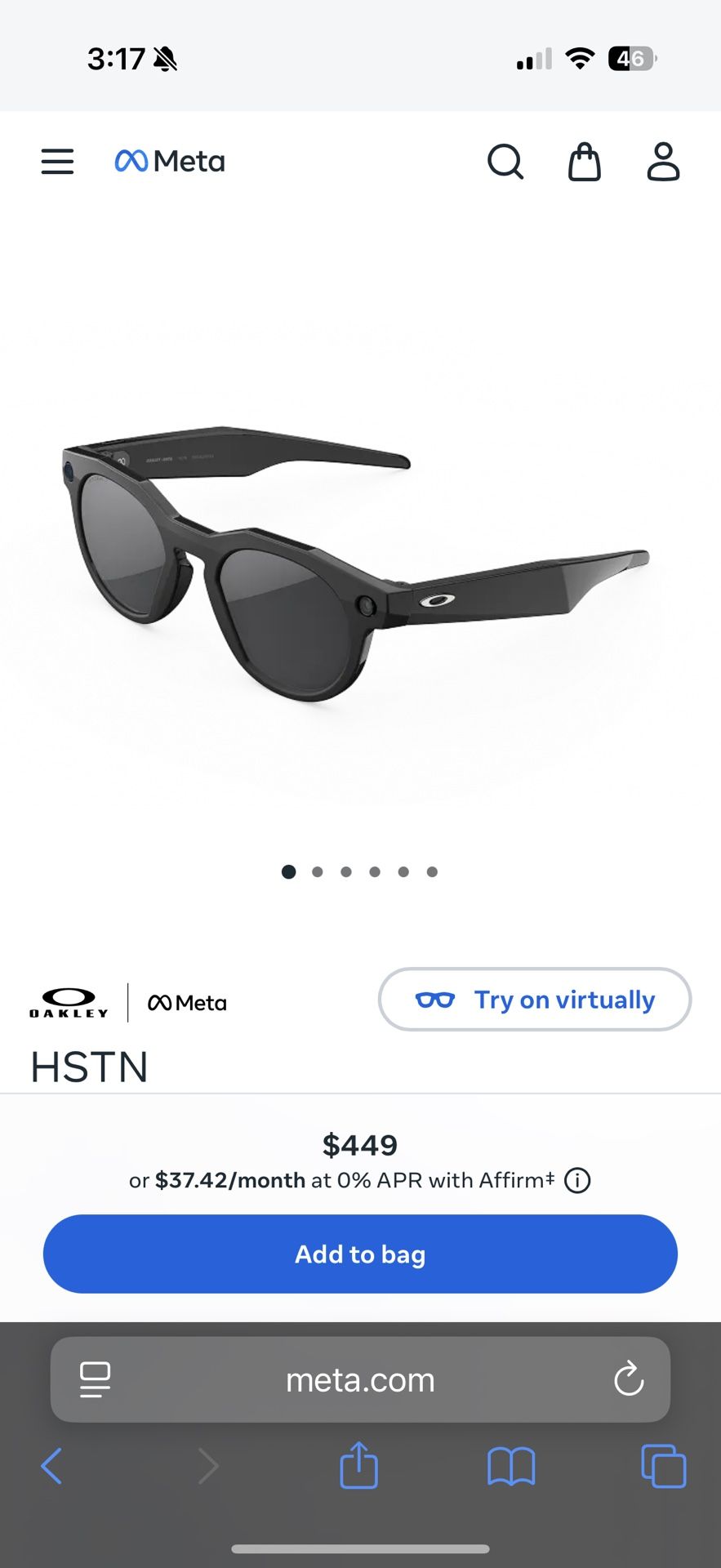721x1568 pixels.
Task: Open the search icon
Action: pos(506,162)
